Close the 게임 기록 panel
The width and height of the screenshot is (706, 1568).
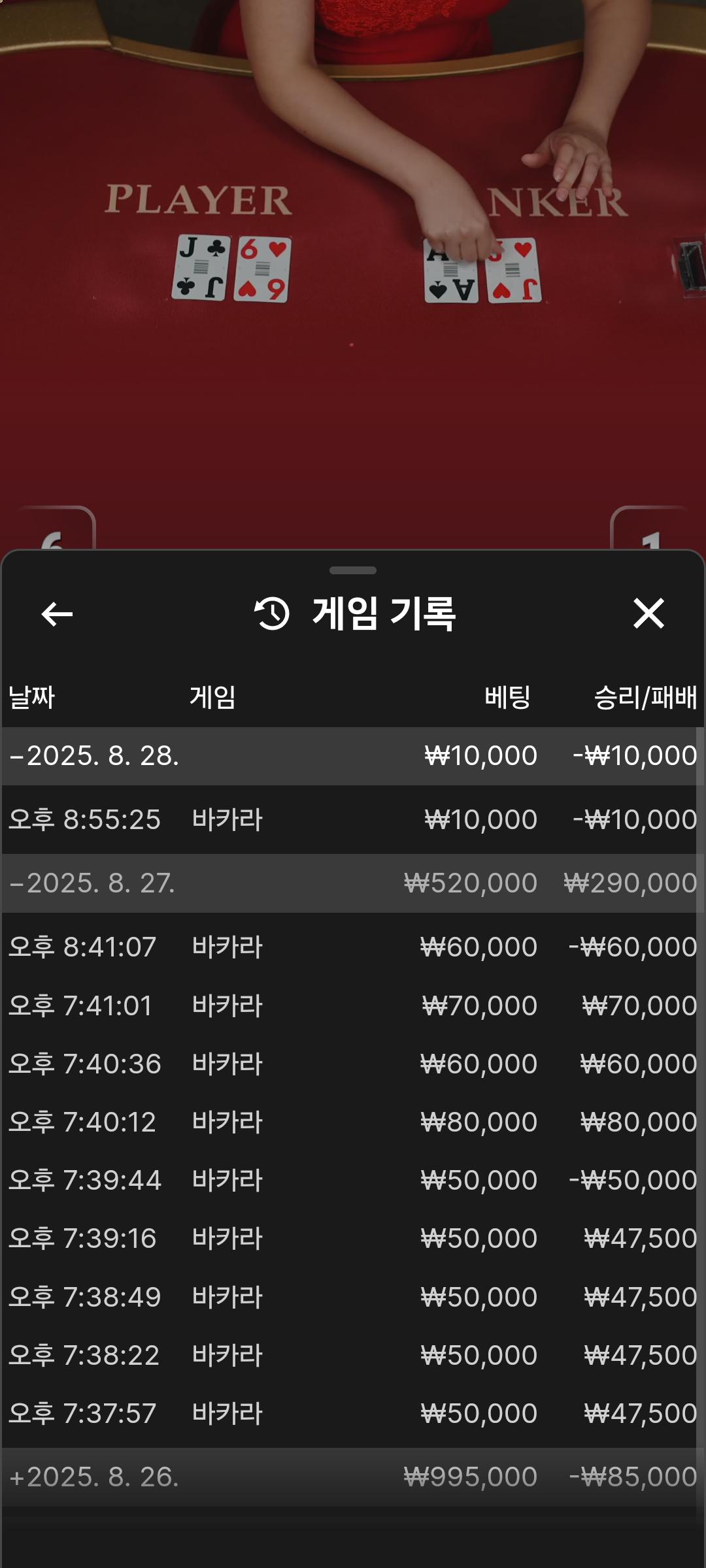pos(648,614)
